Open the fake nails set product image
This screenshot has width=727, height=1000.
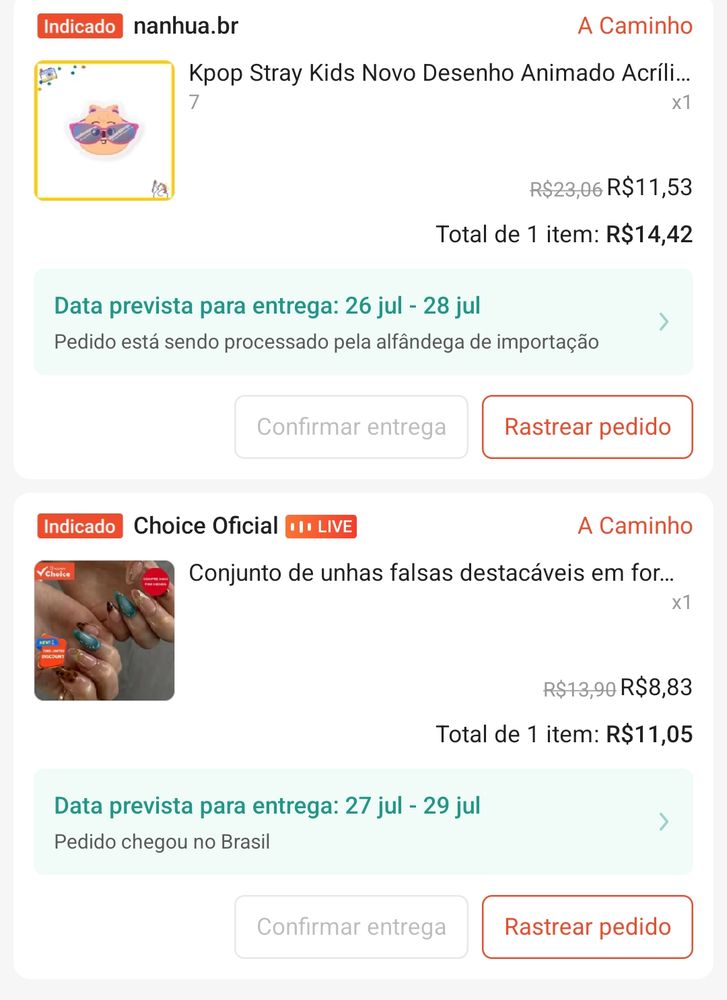104,630
